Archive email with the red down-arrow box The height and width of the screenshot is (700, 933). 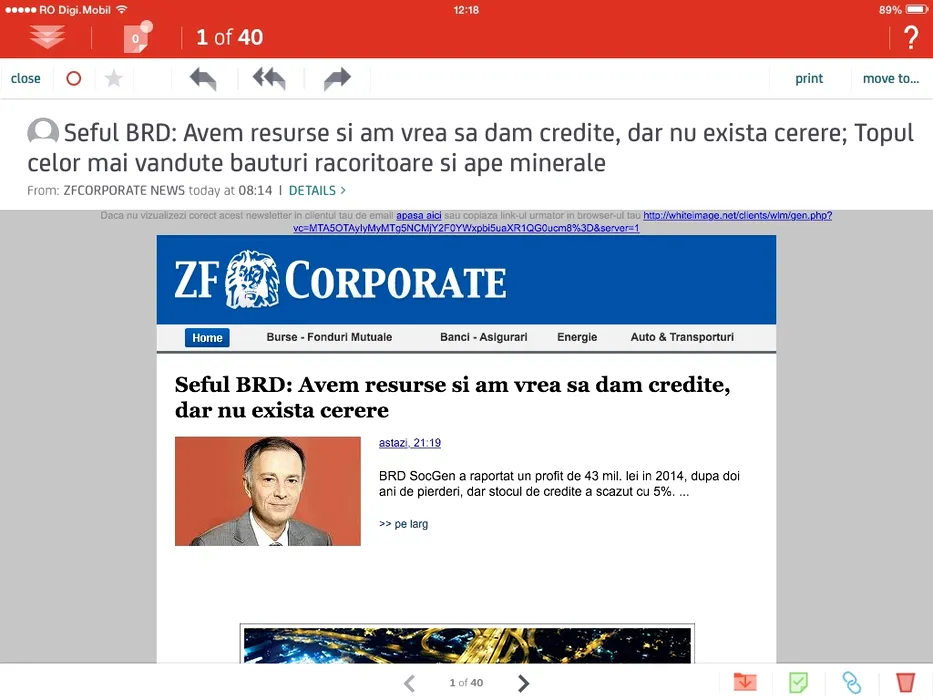(x=745, y=682)
